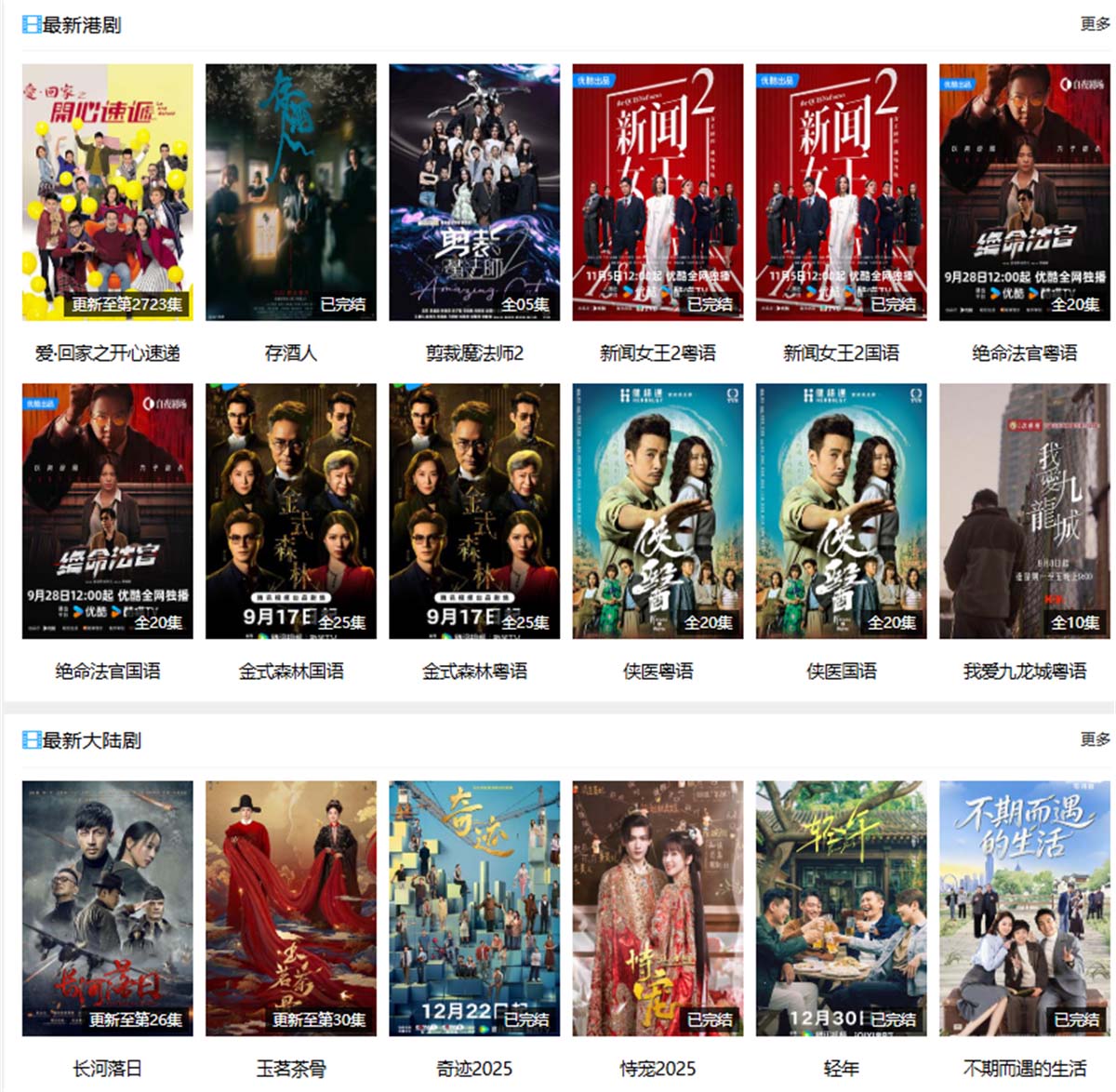1116x1092 pixels.
Task: Select 奇迹2025 poster
Action: click(x=474, y=908)
